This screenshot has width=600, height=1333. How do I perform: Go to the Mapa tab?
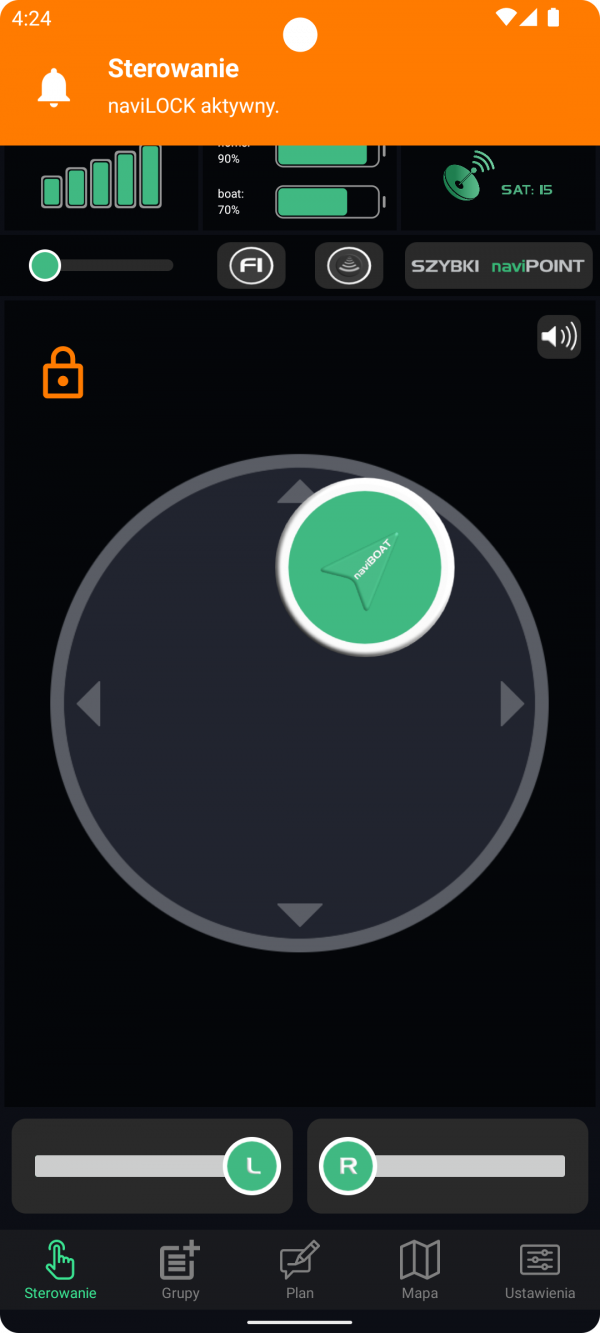420,1270
